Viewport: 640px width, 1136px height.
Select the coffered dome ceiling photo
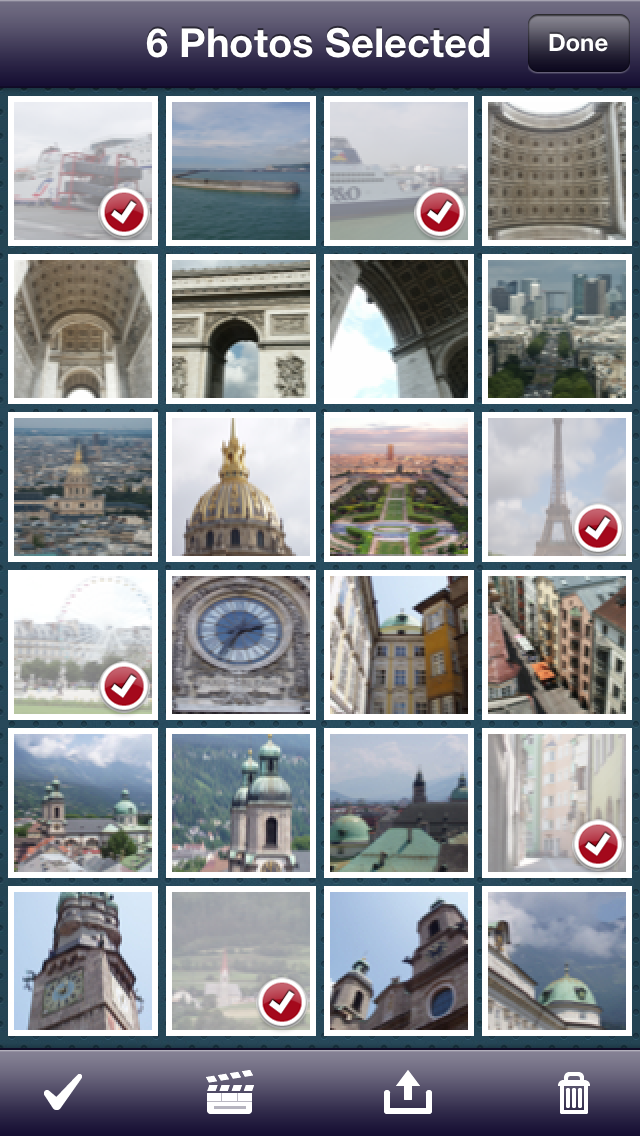coord(557,171)
